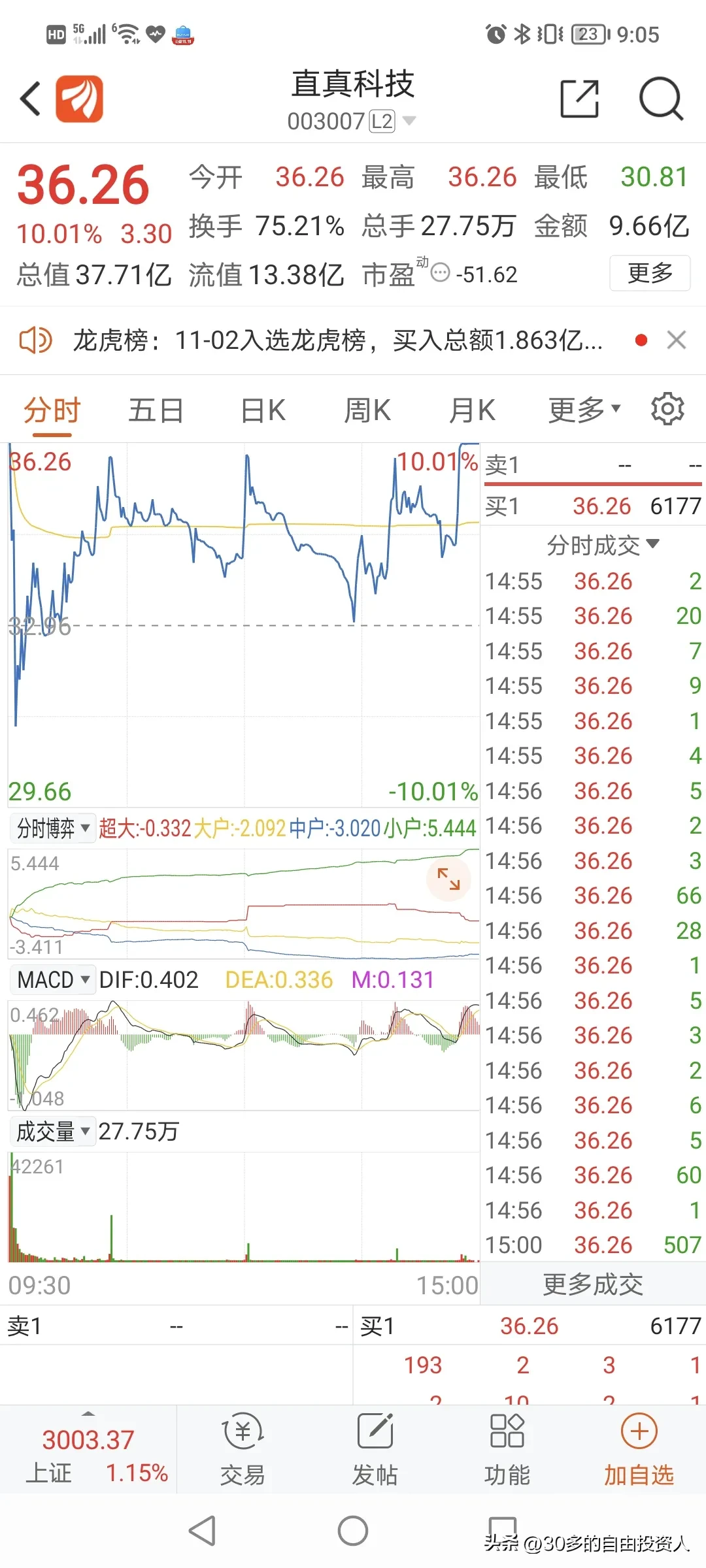Enlarge the indicator chart with expand arrows

448,879
